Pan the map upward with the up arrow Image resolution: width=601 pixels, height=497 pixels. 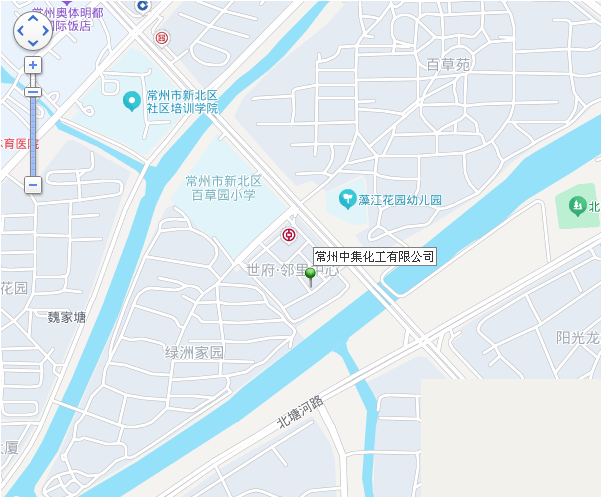pos(33,19)
